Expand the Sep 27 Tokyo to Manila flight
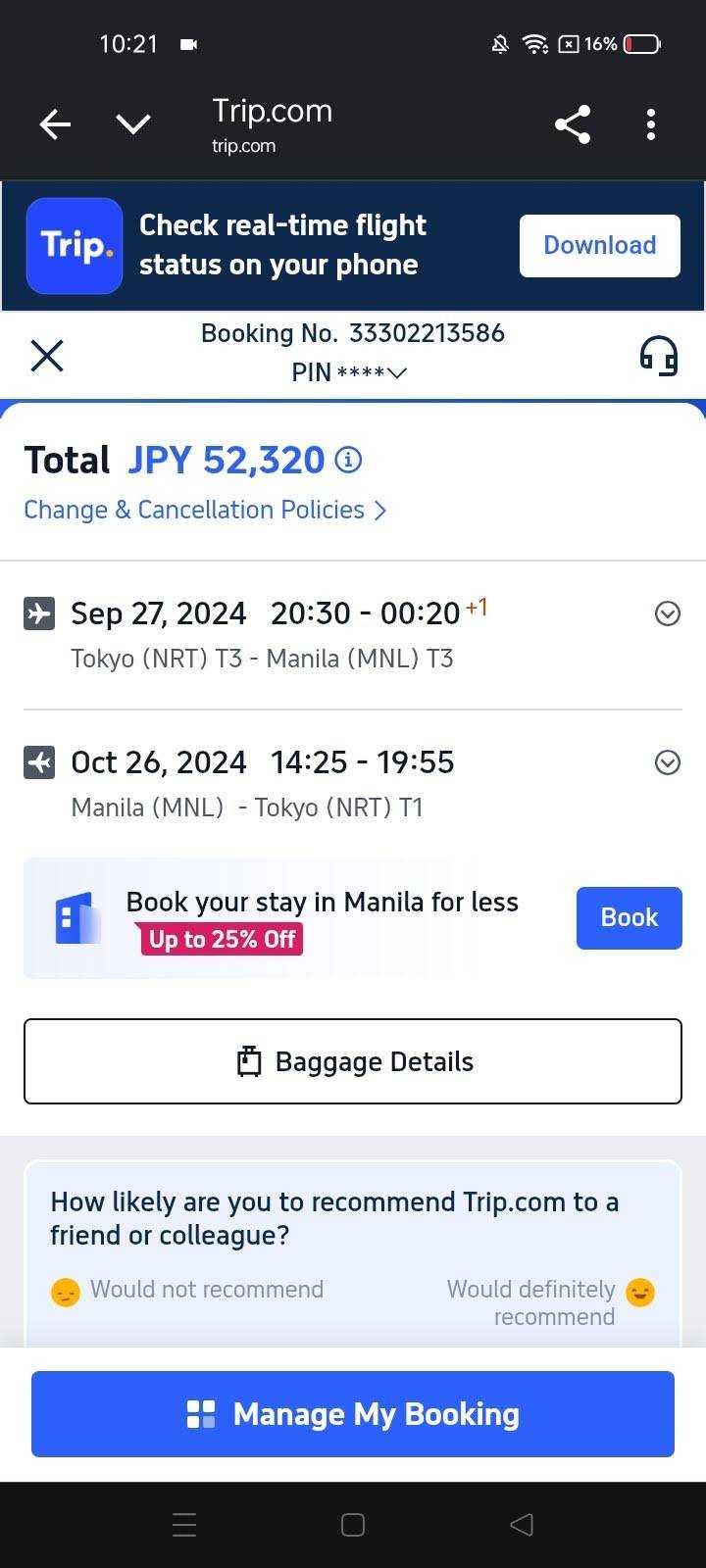This screenshot has height=1568, width=706. [667, 613]
